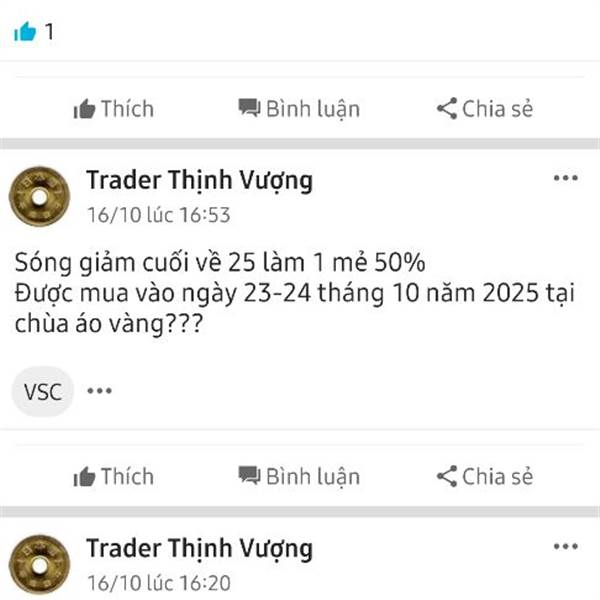Open overflow menu on the 16:53 post
The image size is (600, 600).
click(x=565, y=178)
